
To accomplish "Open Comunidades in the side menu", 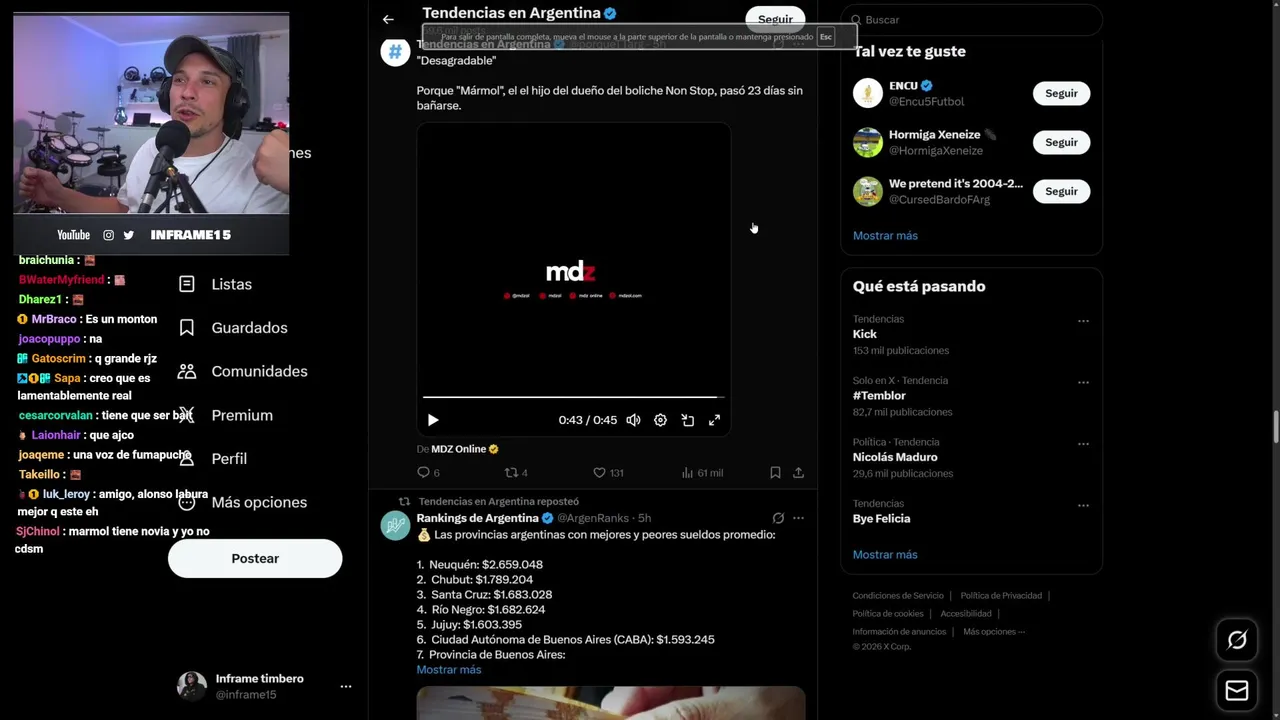I will tap(259, 371).
